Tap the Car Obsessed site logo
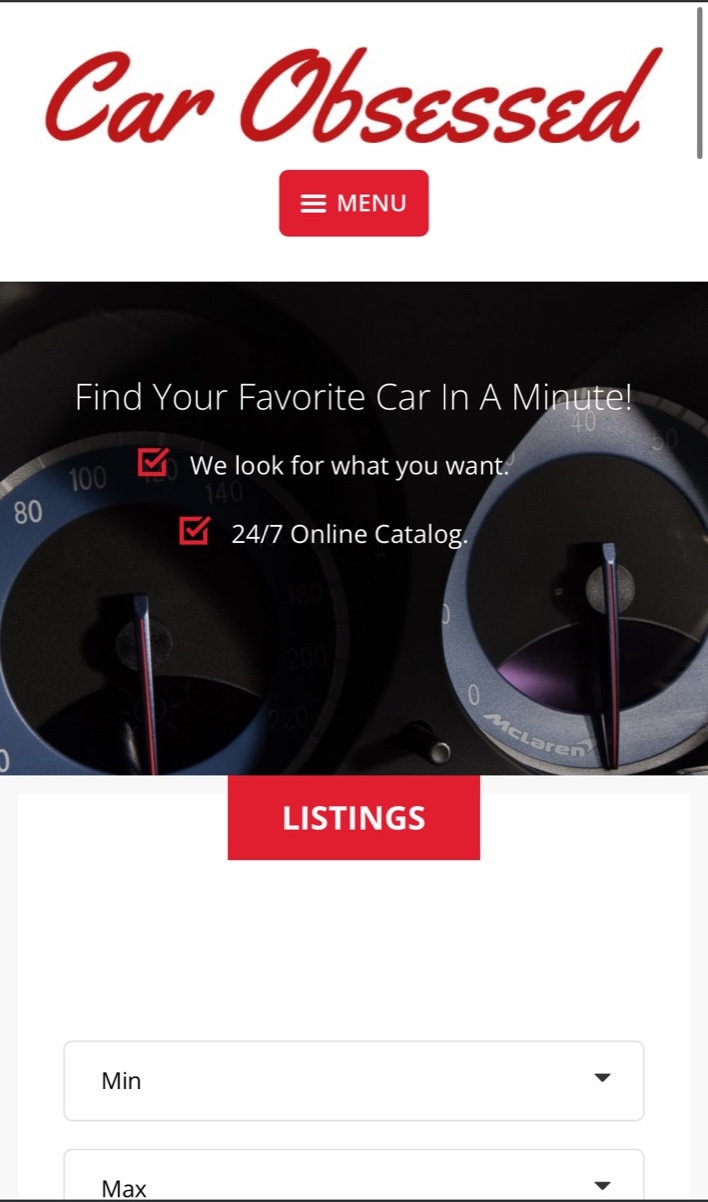 tap(353, 95)
